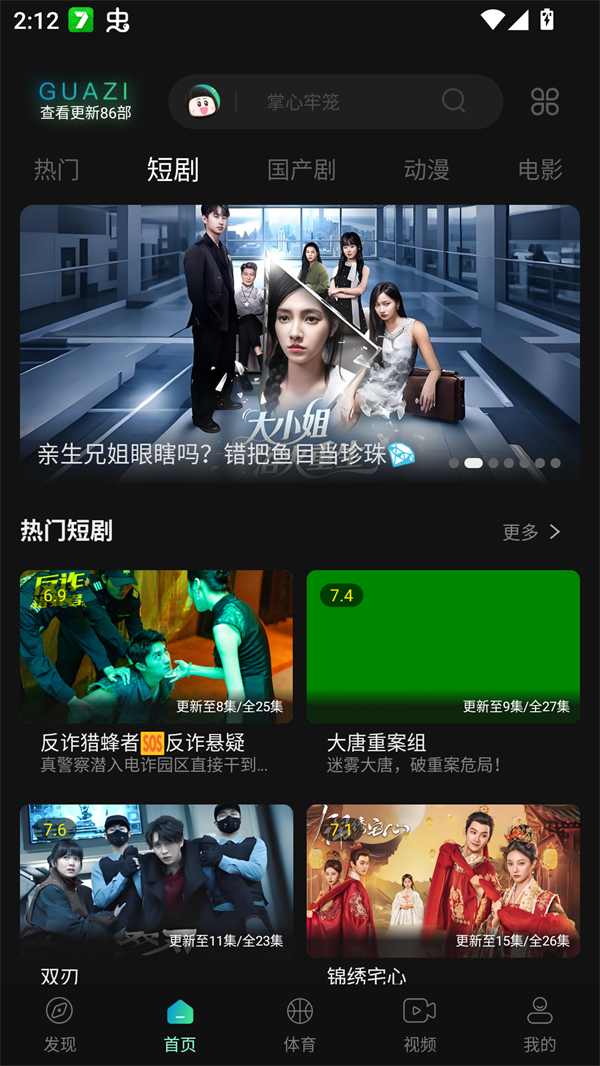The image size is (600, 1066).
Task: Switch to the 体育 bottom tab
Action: [300, 1024]
